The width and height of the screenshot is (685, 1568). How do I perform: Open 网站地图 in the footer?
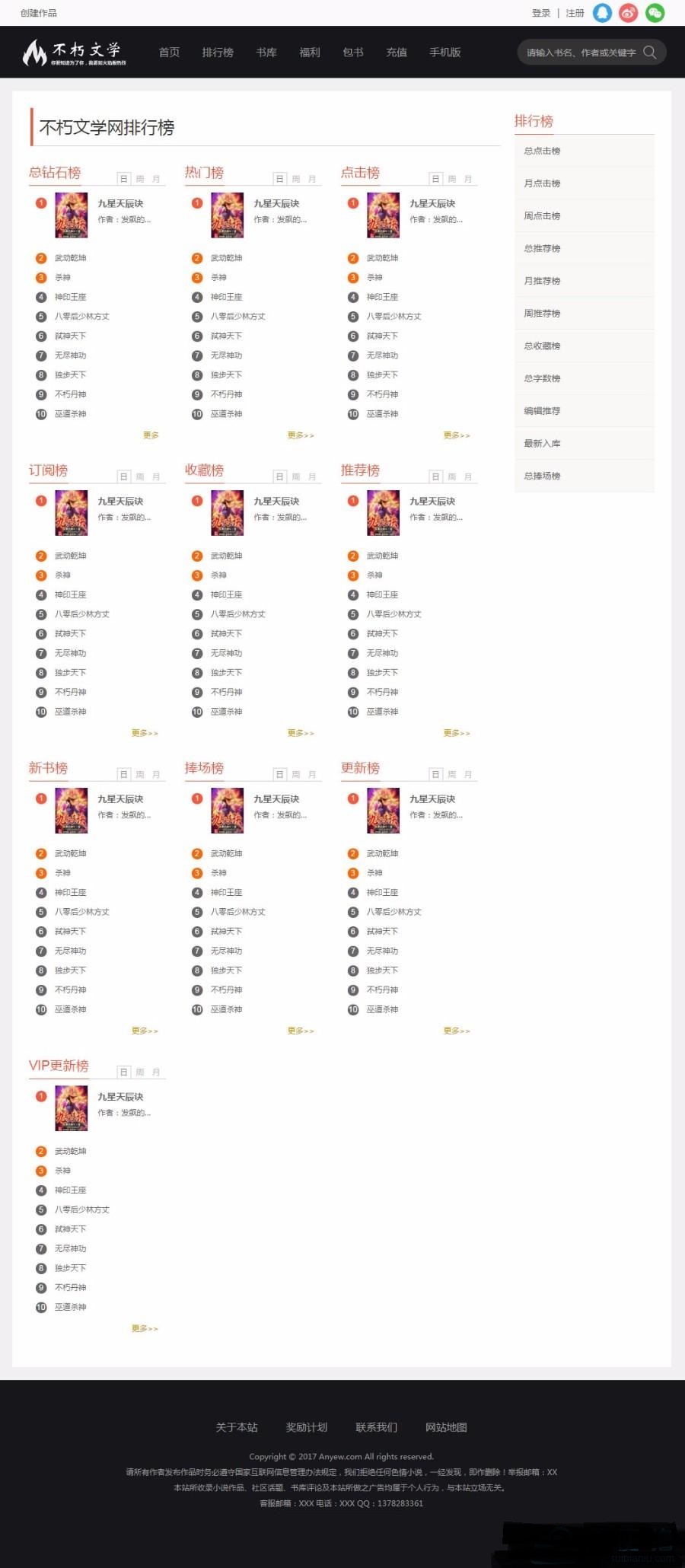tap(447, 1427)
